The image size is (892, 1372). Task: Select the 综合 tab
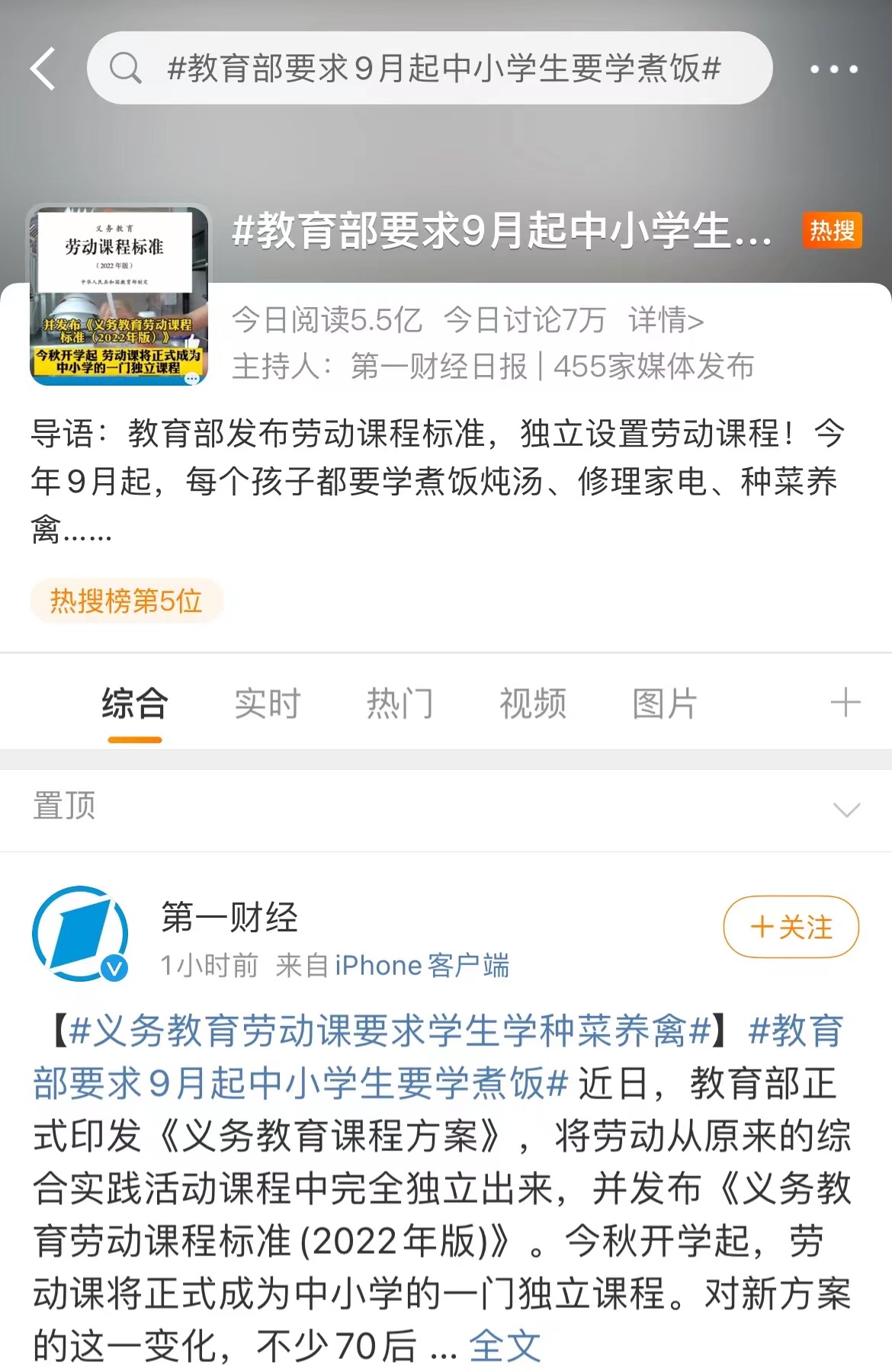pos(135,703)
